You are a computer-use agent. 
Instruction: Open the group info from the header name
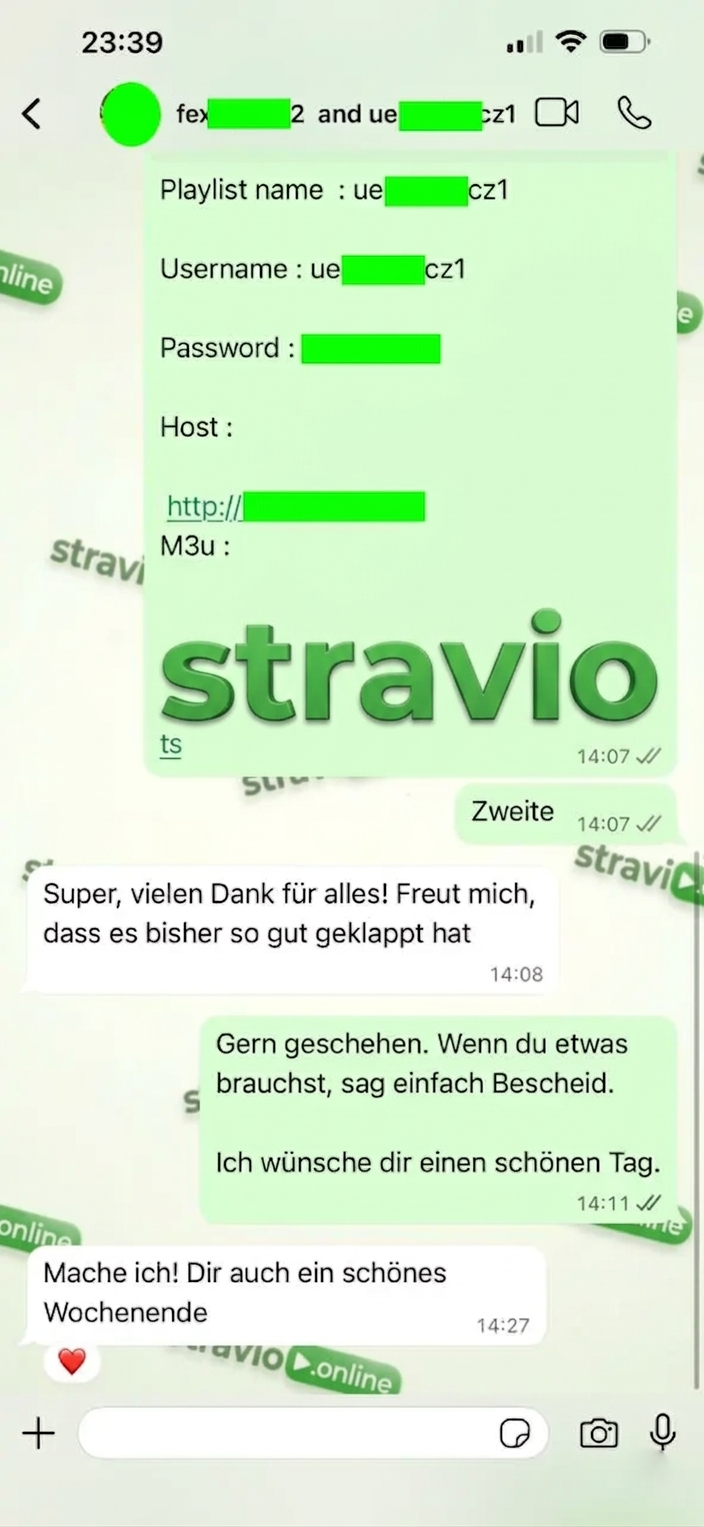(345, 114)
